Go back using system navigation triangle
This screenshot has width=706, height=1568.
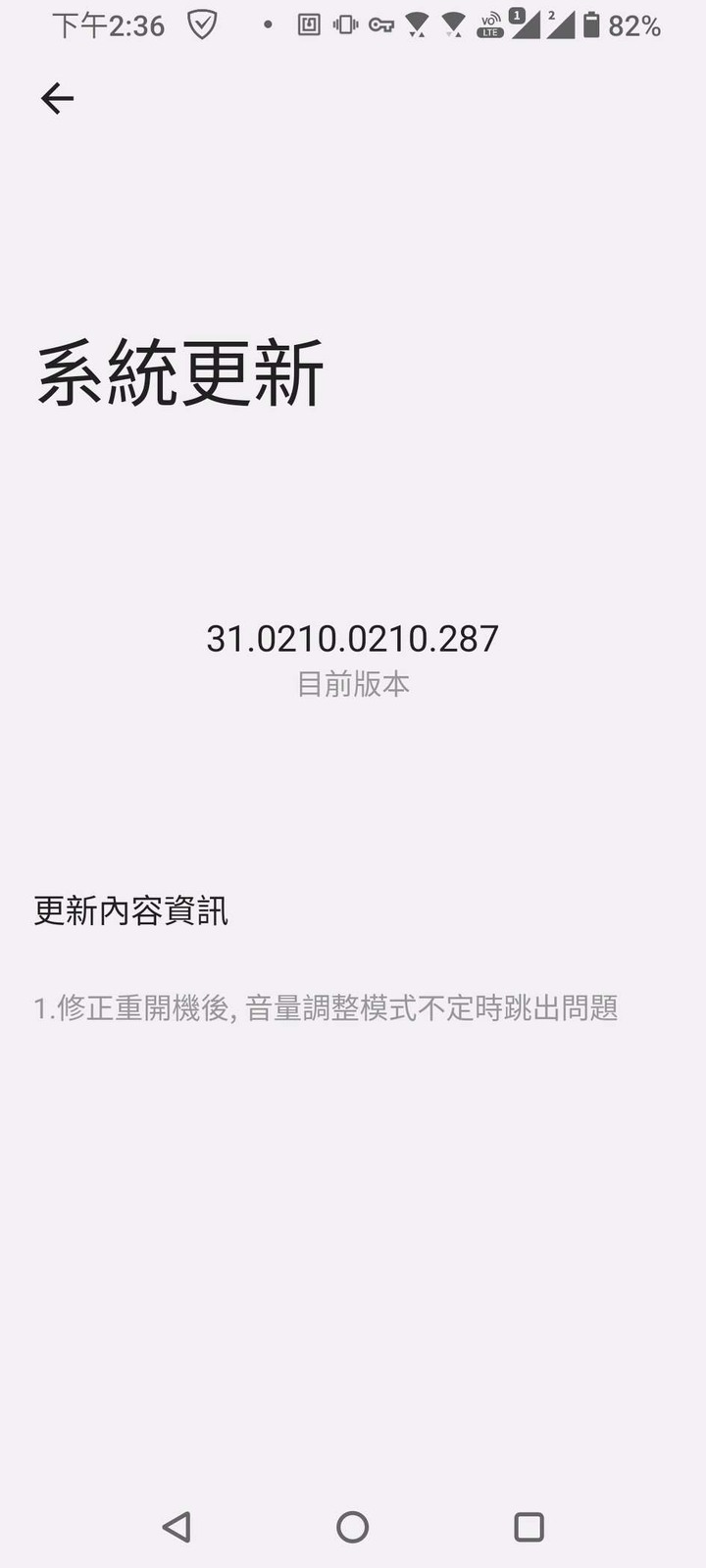tap(176, 1526)
